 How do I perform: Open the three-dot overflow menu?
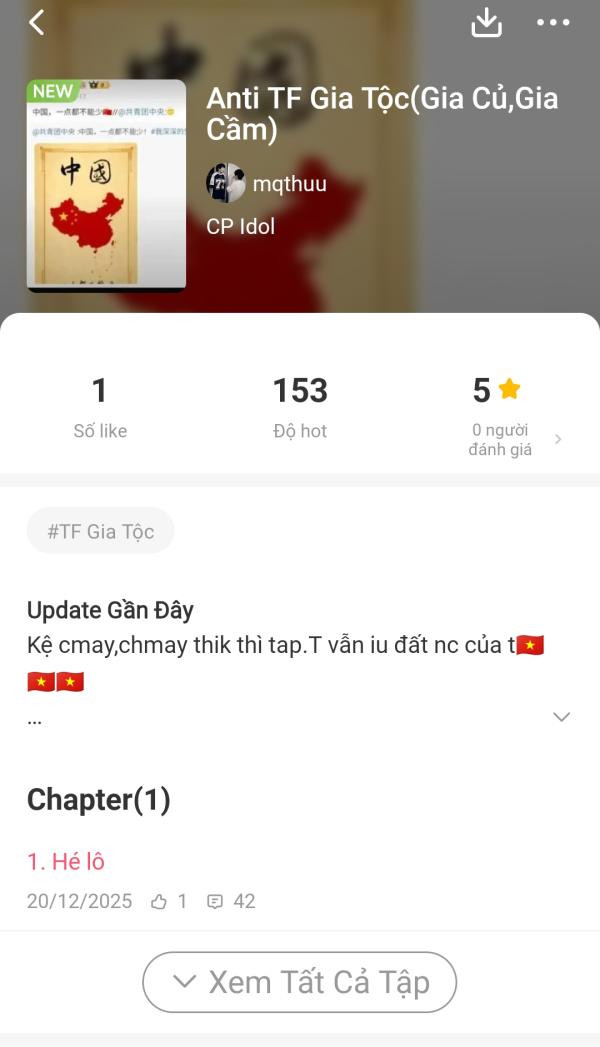(x=553, y=22)
